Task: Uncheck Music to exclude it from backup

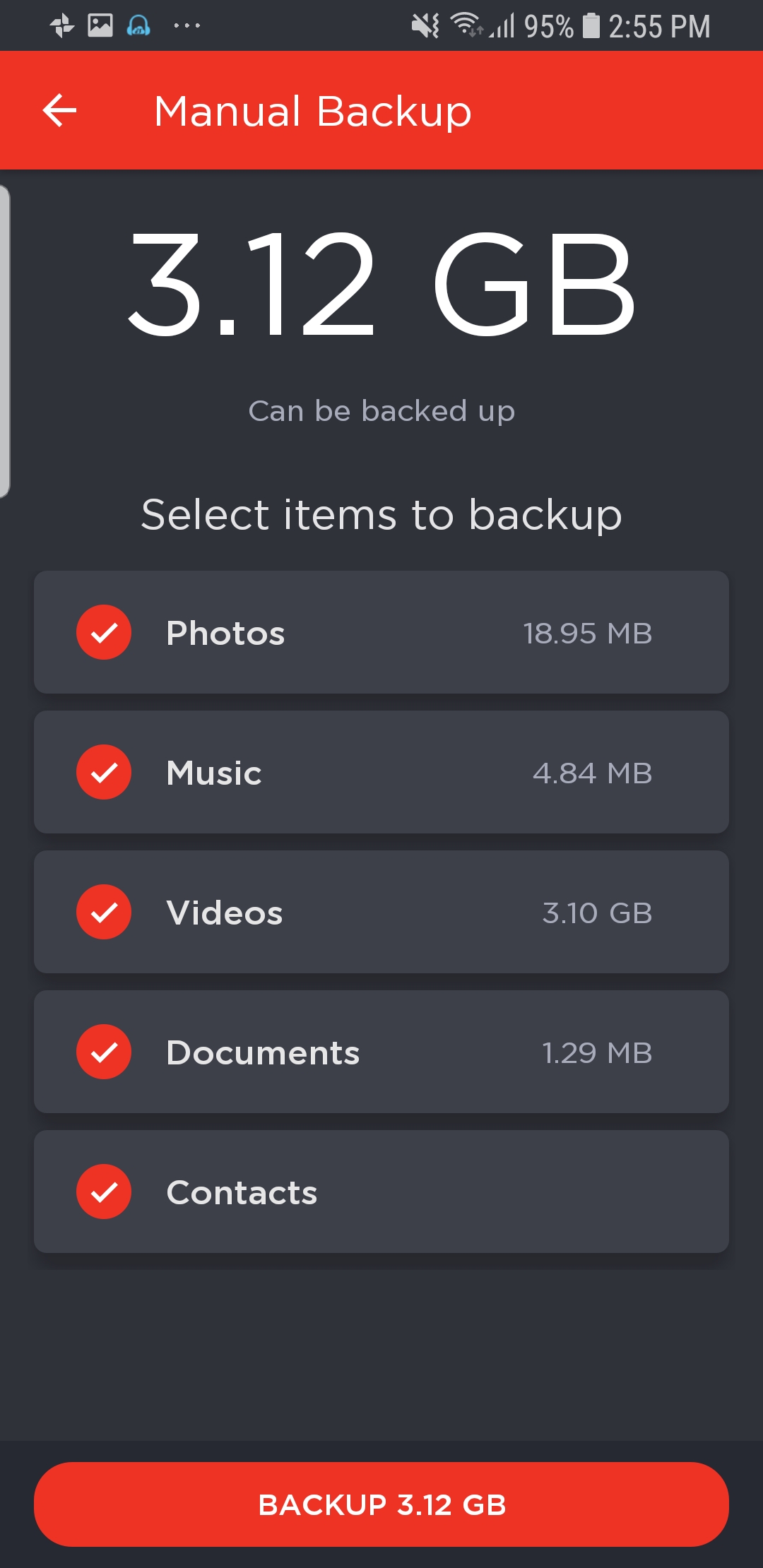Action: pyautogui.click(x=104, y=772)
